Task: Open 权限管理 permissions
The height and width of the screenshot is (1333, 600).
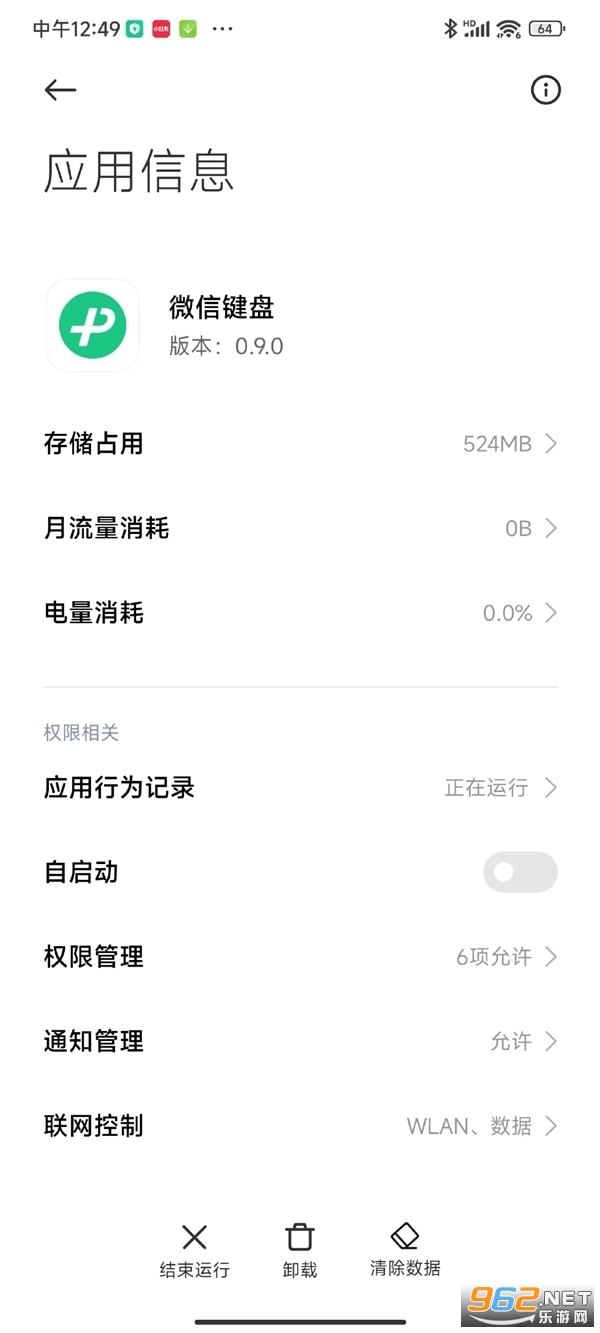Action: tap(300, 957)
